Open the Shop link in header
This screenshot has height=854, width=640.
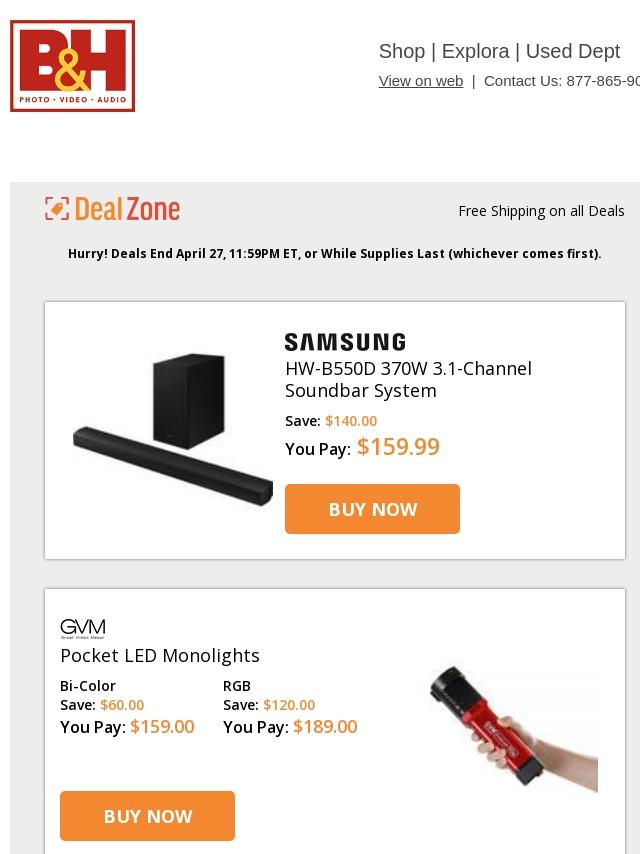(401, 51)
